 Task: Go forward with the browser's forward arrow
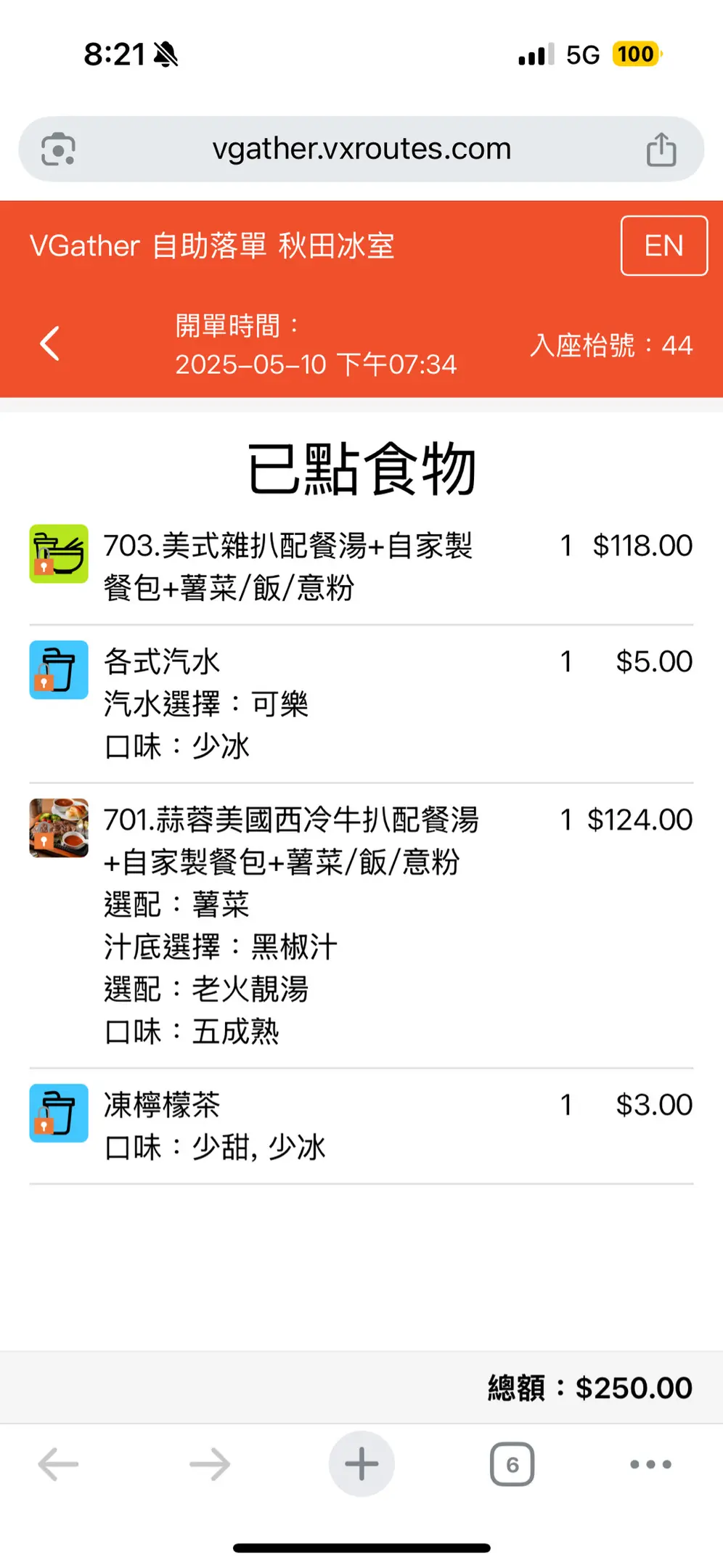coord(210,1464)
